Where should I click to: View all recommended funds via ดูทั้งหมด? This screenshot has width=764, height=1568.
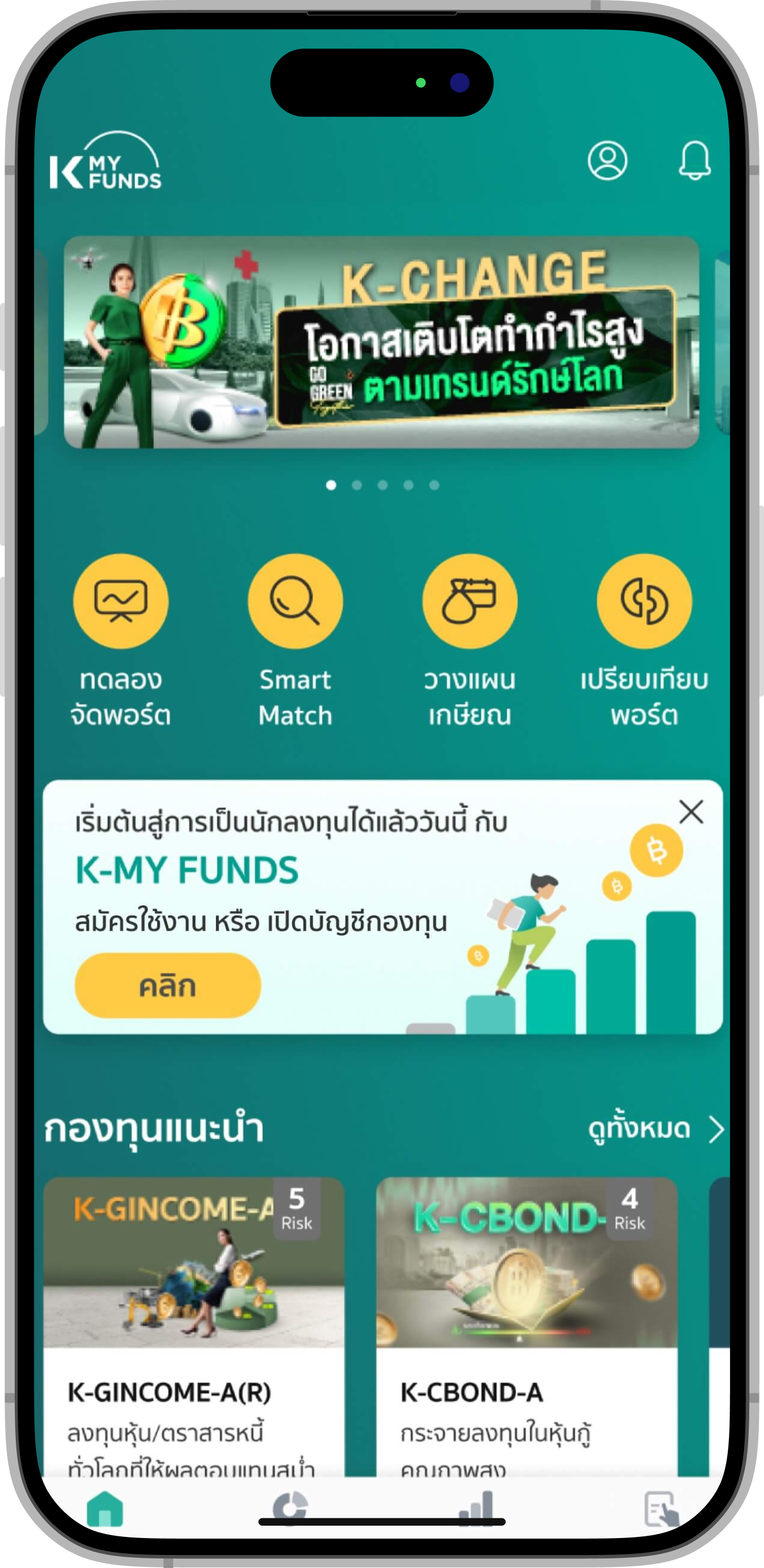654,1130
